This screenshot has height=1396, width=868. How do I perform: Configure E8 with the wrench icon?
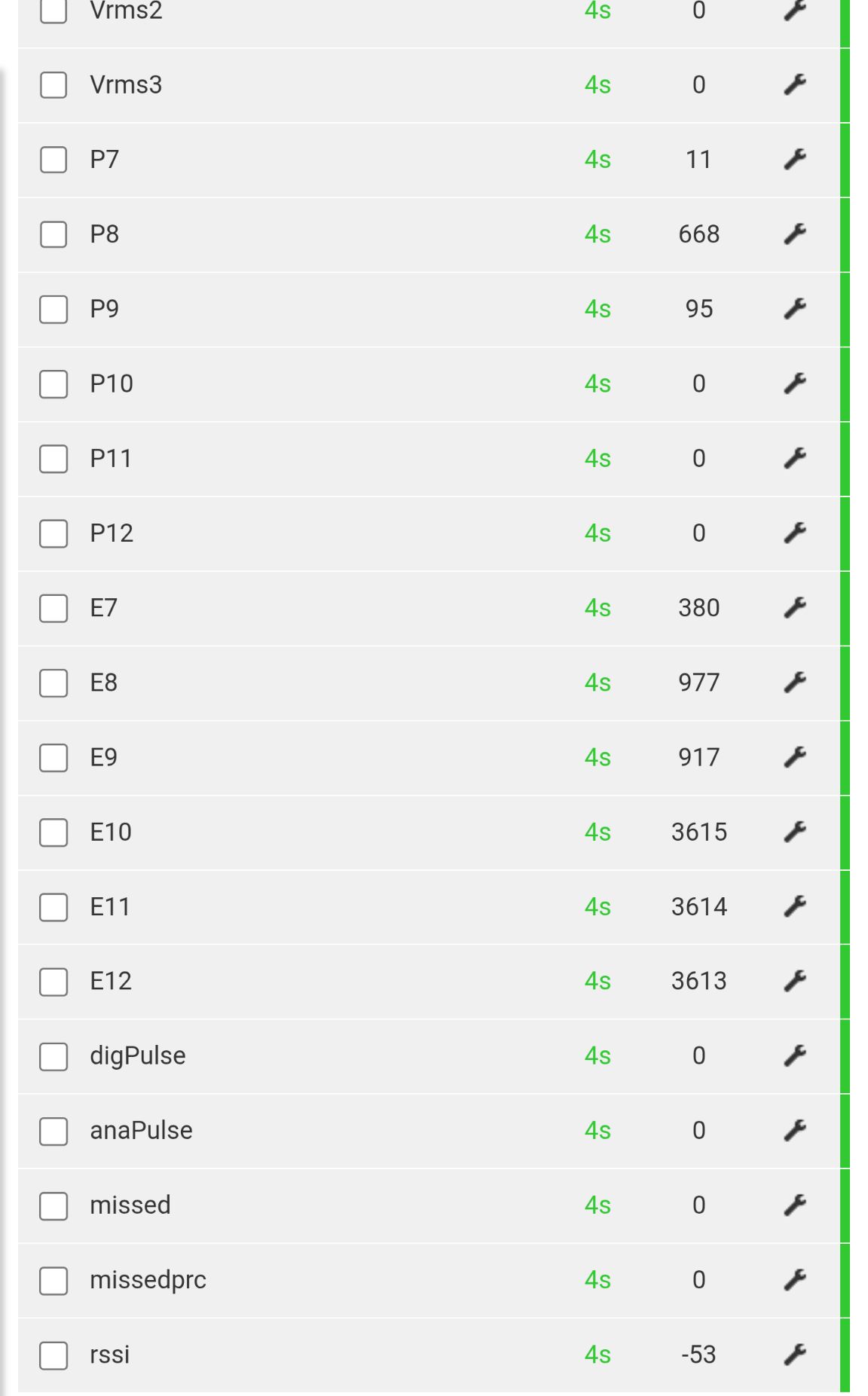point(795,683)
